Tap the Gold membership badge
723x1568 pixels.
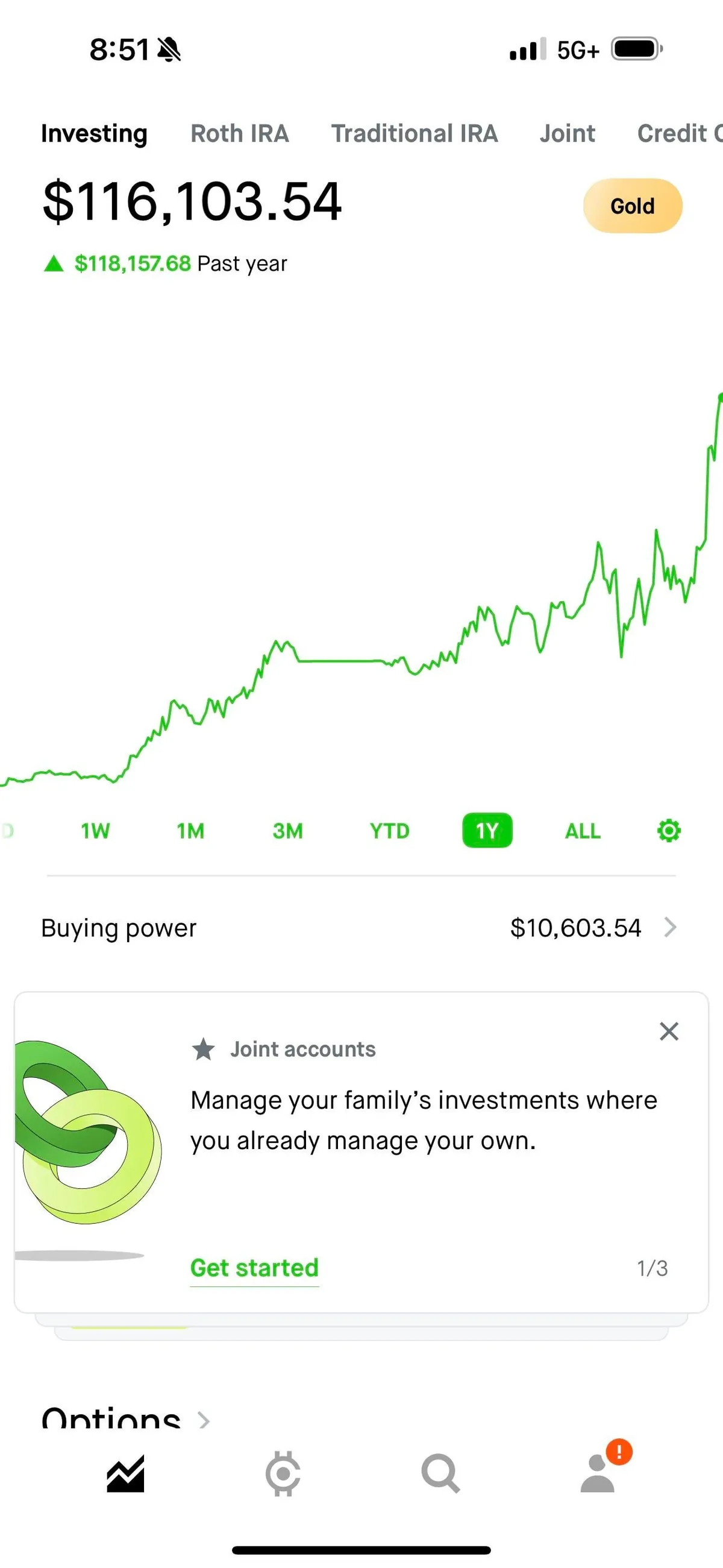coord(633,206)
